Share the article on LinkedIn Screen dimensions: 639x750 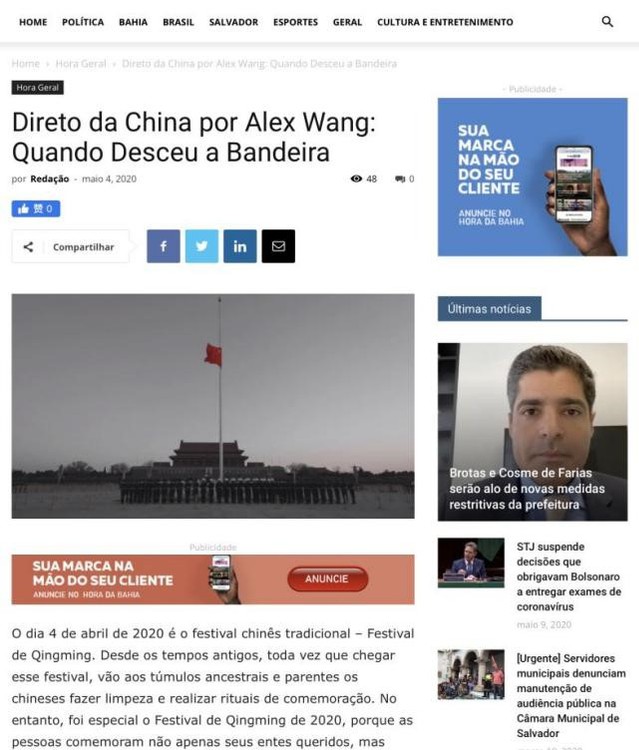pyautogui.click(x=240, y=247)
